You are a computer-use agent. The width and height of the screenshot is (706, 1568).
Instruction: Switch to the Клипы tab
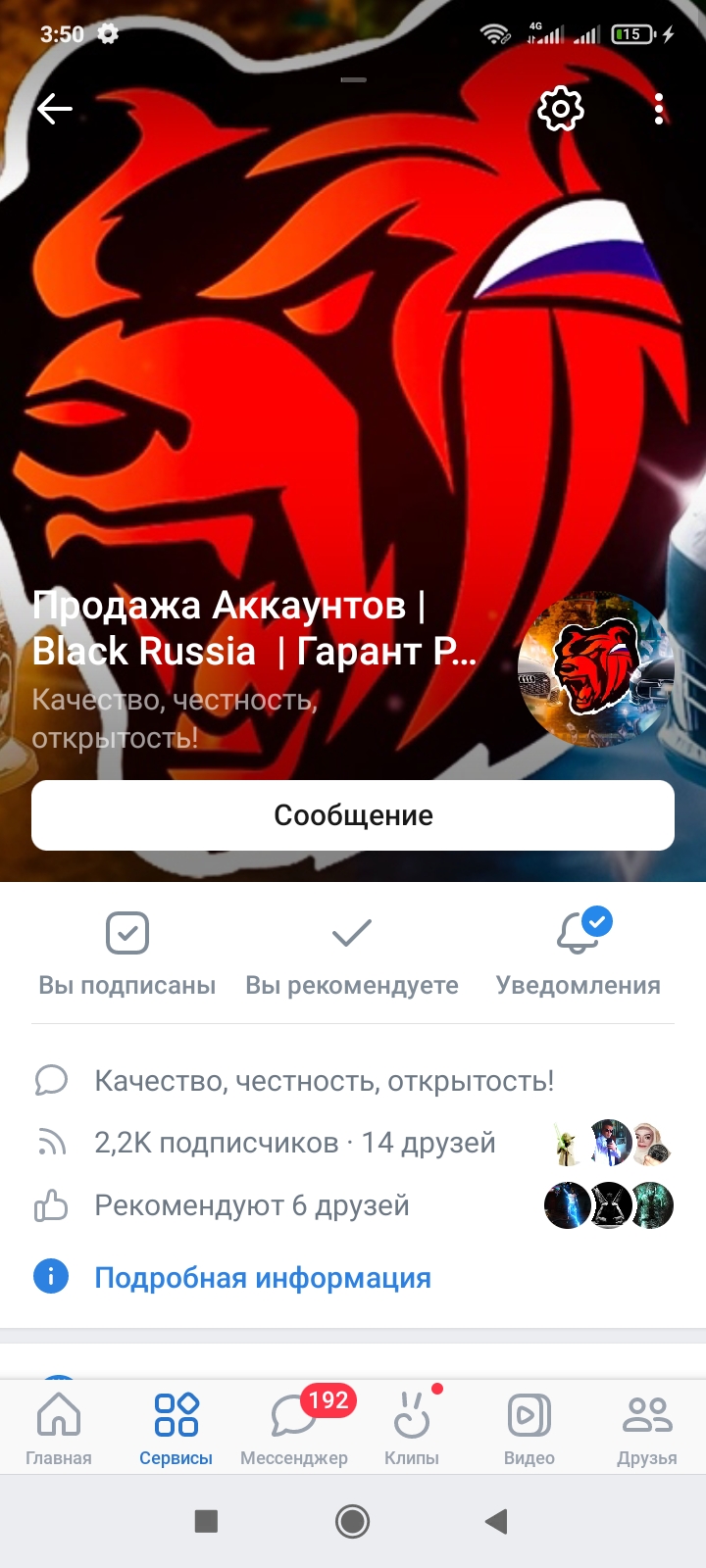point(412,1428)
